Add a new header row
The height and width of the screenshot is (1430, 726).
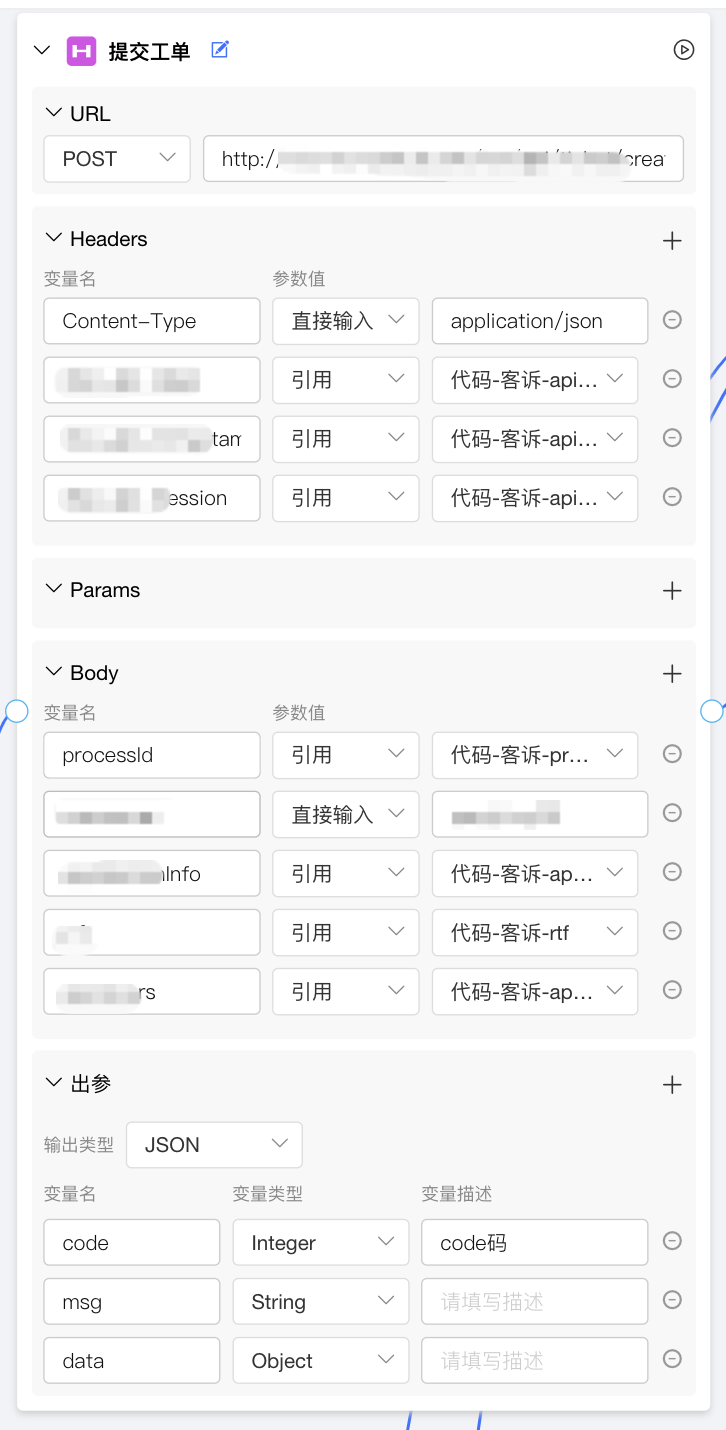point(672,240)
